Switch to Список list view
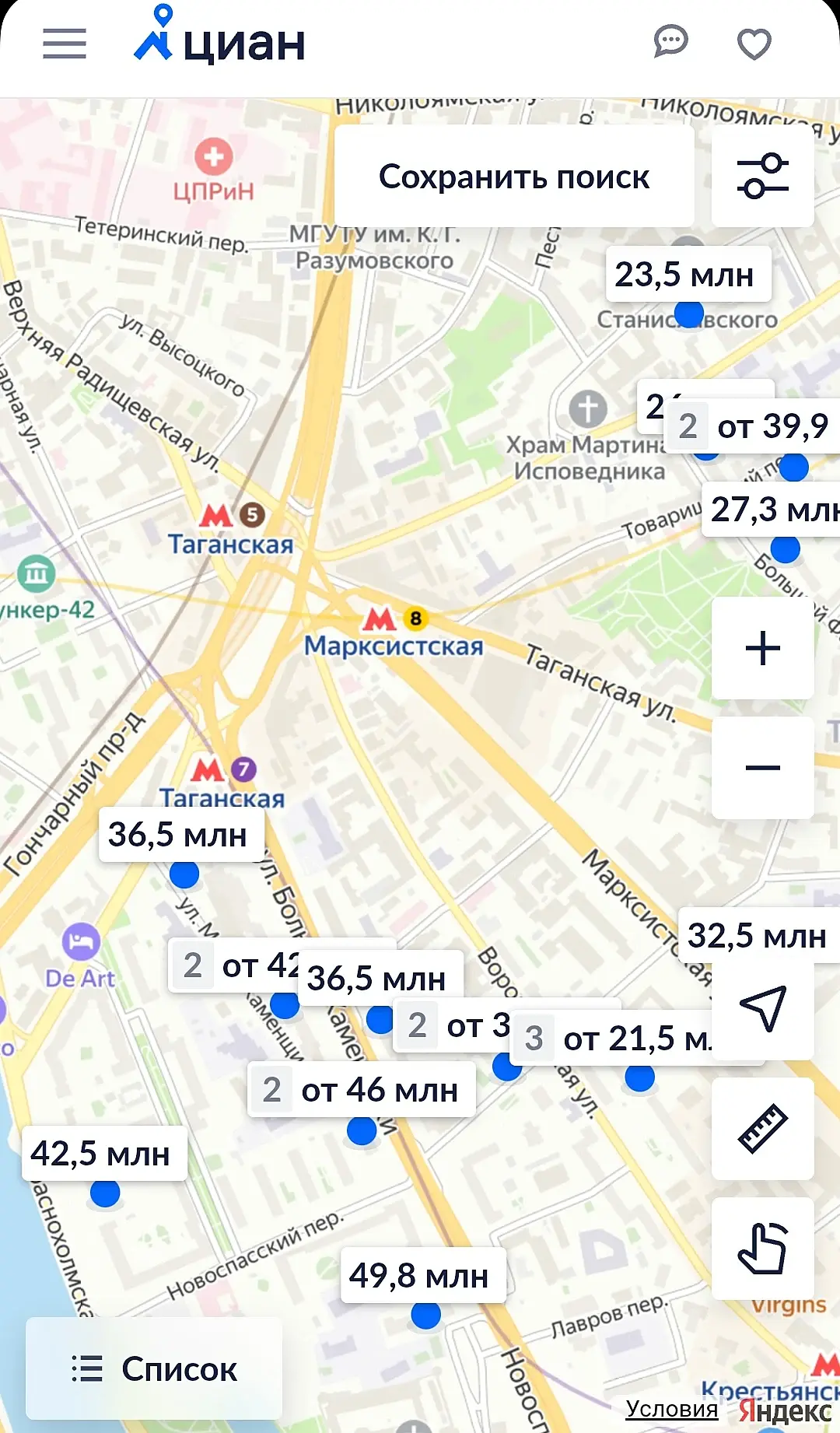 click(154, 1368)
